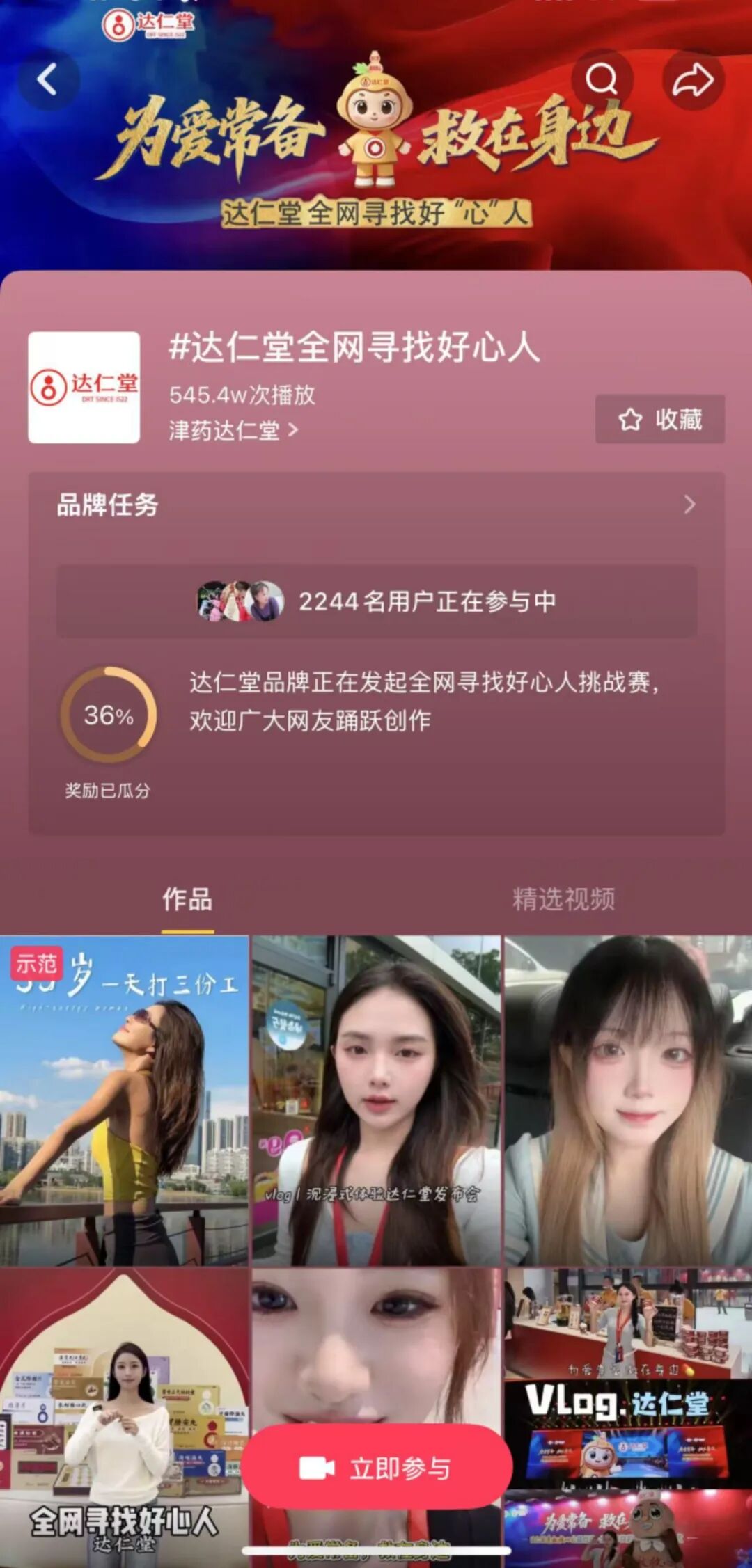Select the 作品 tab
The image size is (752, 1568).
(187, 899)
